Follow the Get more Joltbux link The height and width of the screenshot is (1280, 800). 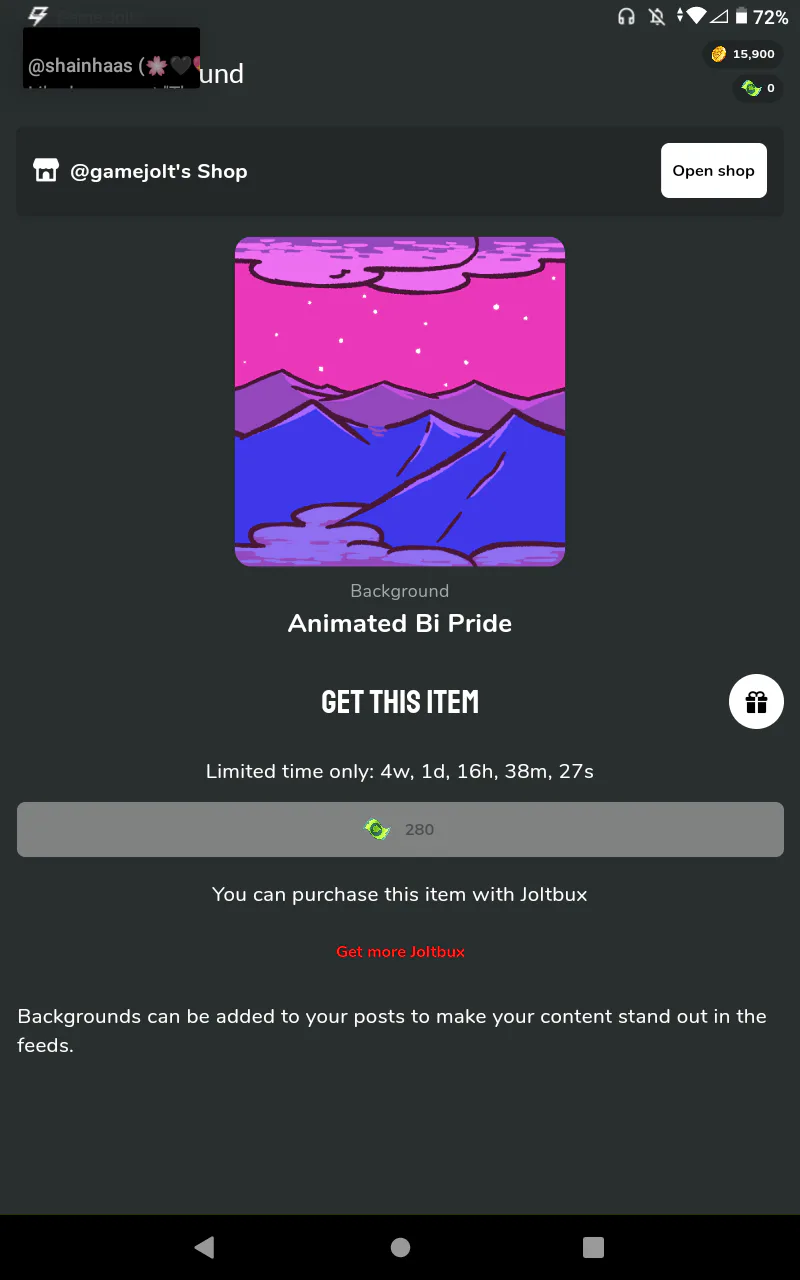(x=400, y=952)
